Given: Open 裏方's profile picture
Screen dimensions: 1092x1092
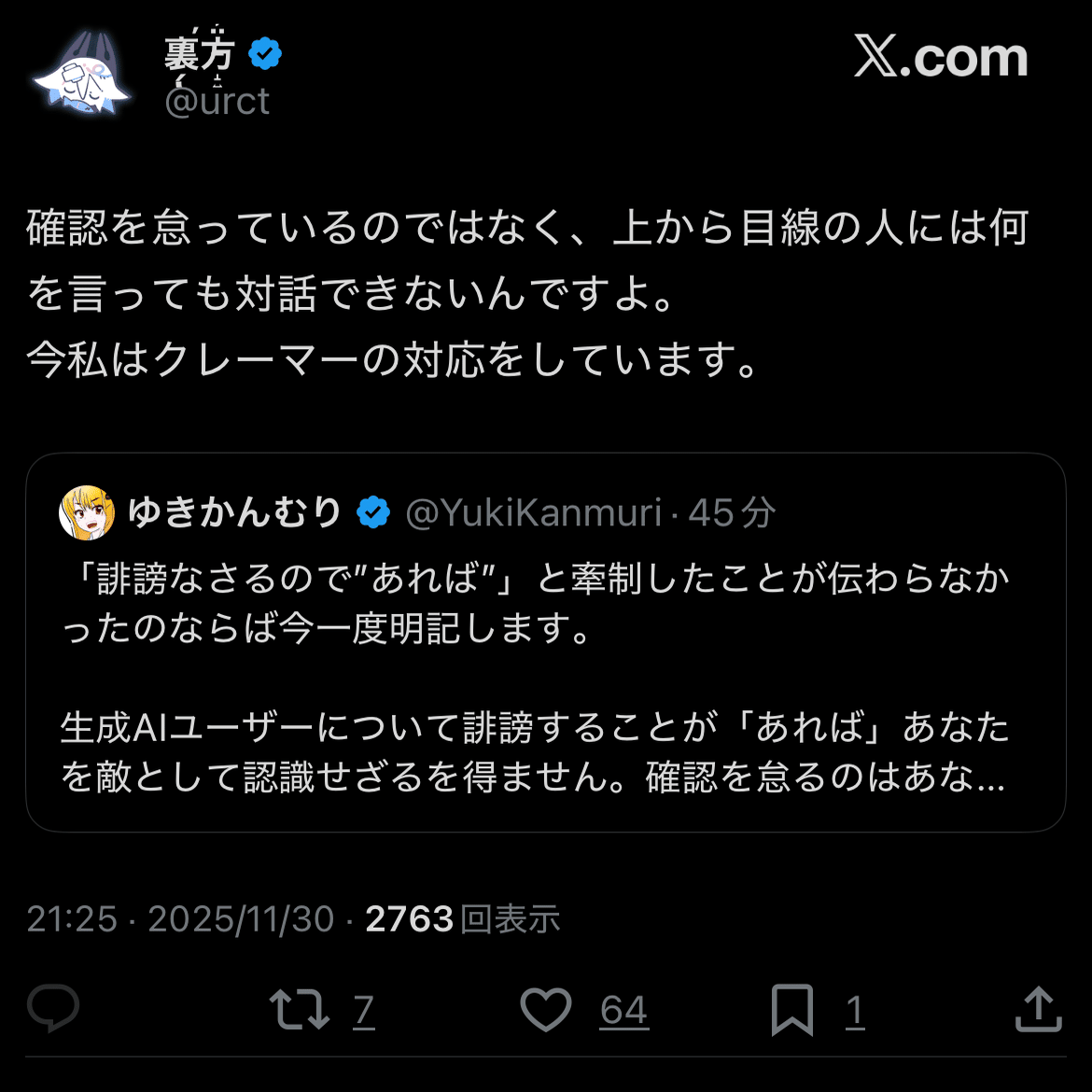Looking at the screenshot, I should click(80, 77).
